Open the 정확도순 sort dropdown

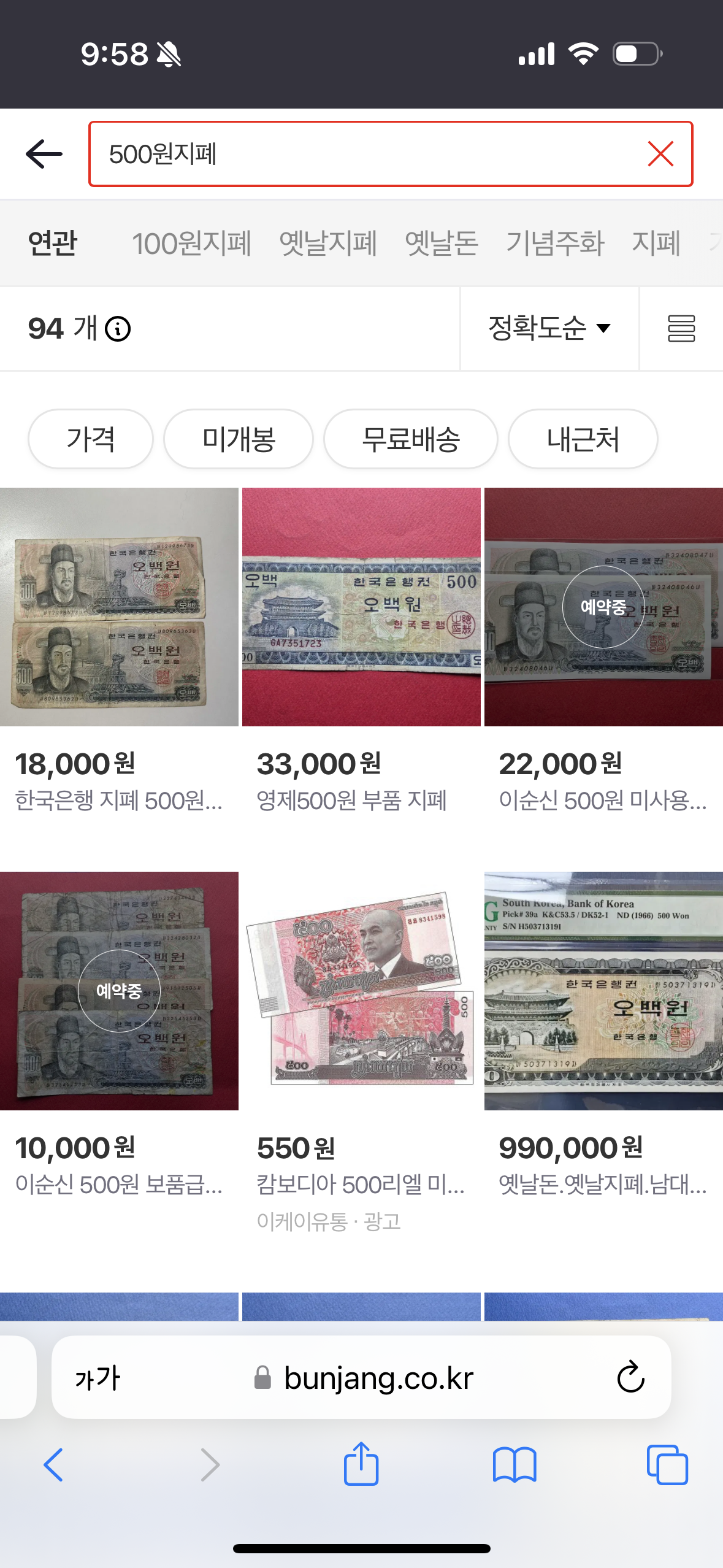[549, 328]
